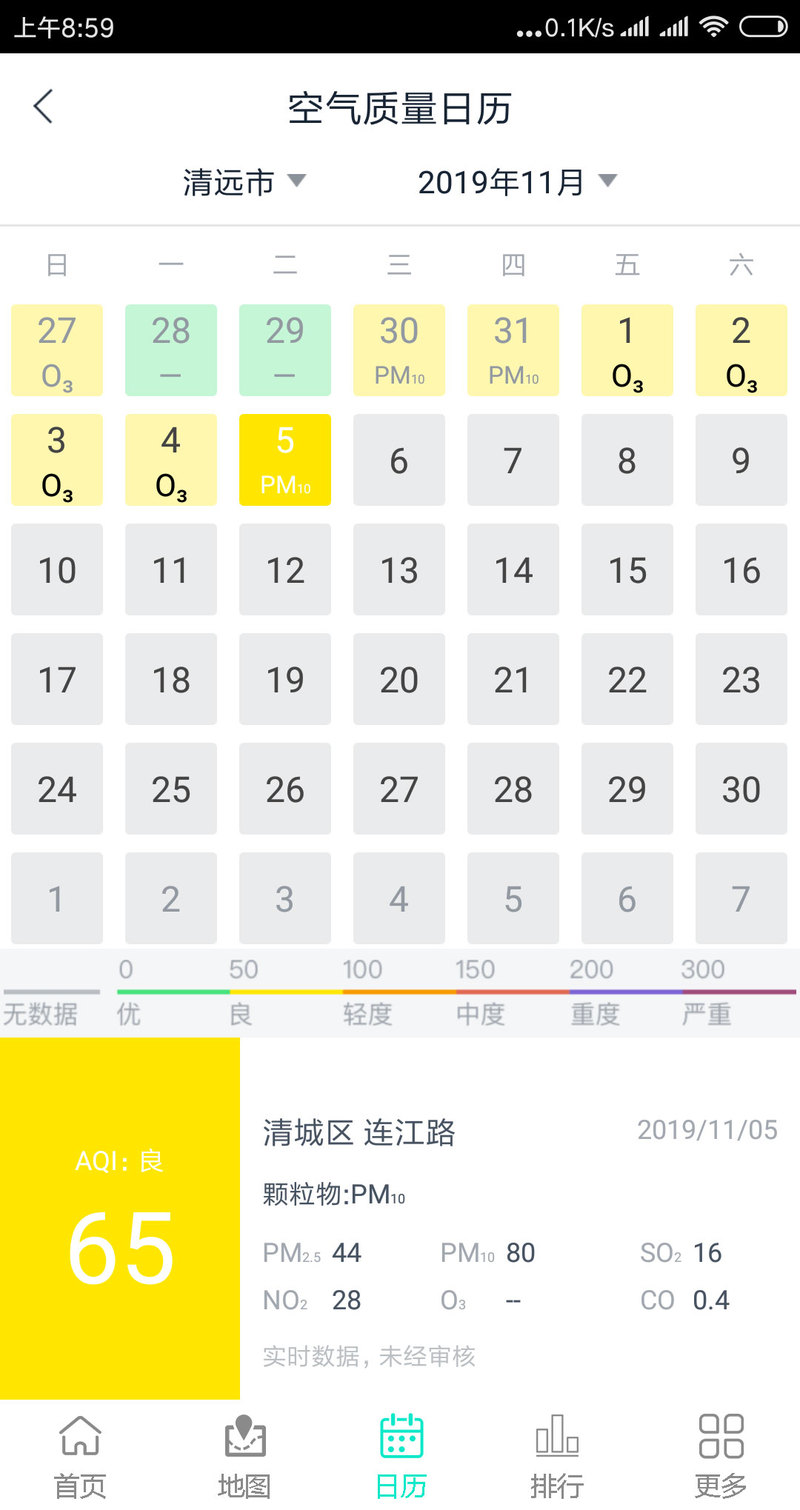Viewport: 800px width, 1510px height.
Task: Select November 3 with O₃ pollutant
Action: click(x=57, y=460)
